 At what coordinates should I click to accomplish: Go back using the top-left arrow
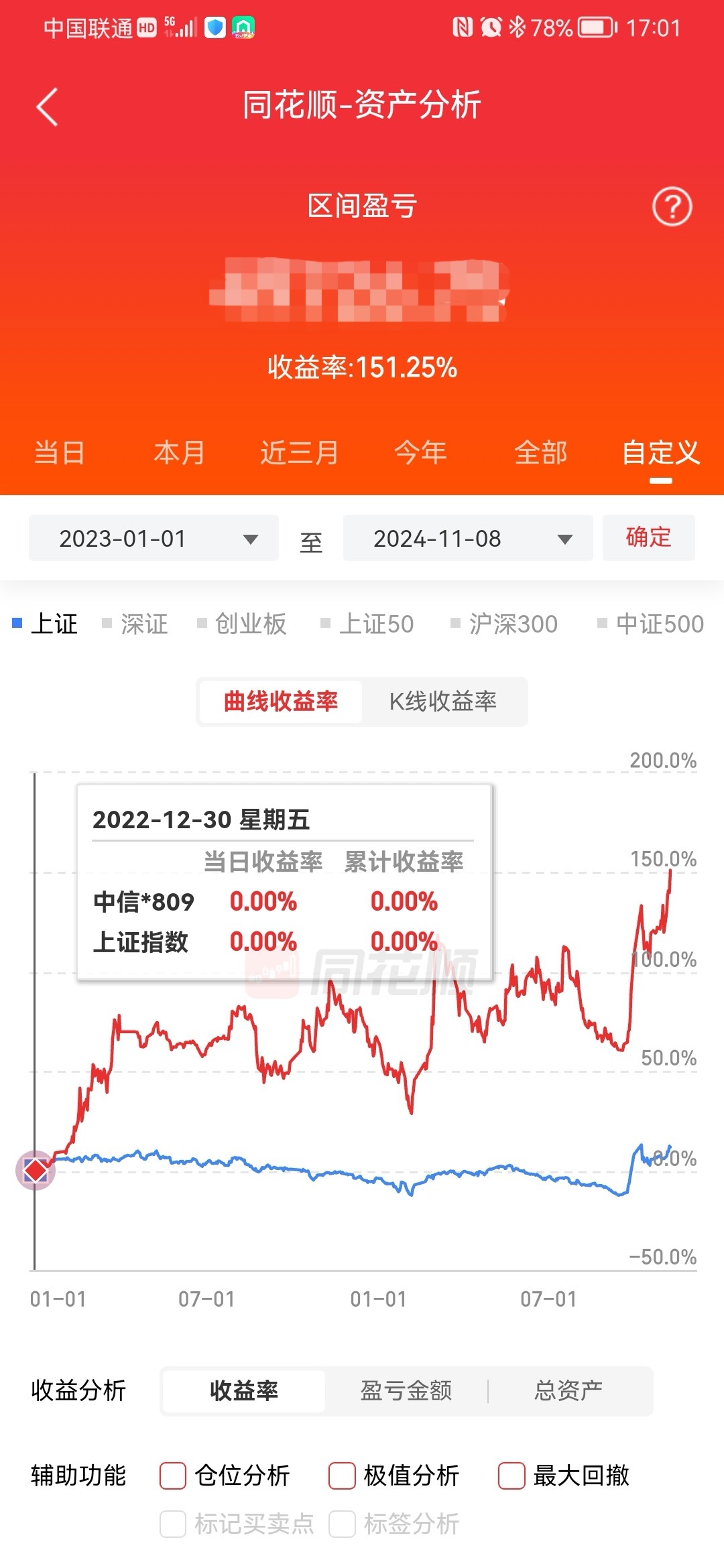47,107
